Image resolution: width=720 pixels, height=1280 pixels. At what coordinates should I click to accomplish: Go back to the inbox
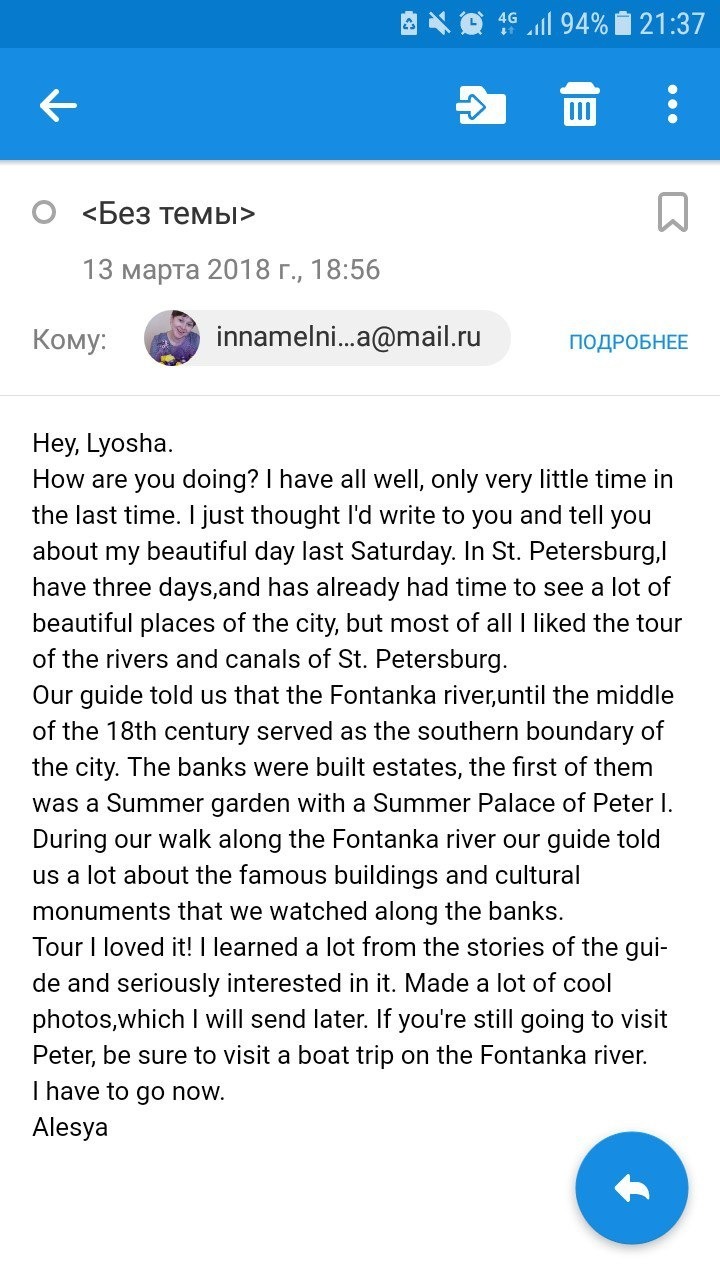[58, 105]
